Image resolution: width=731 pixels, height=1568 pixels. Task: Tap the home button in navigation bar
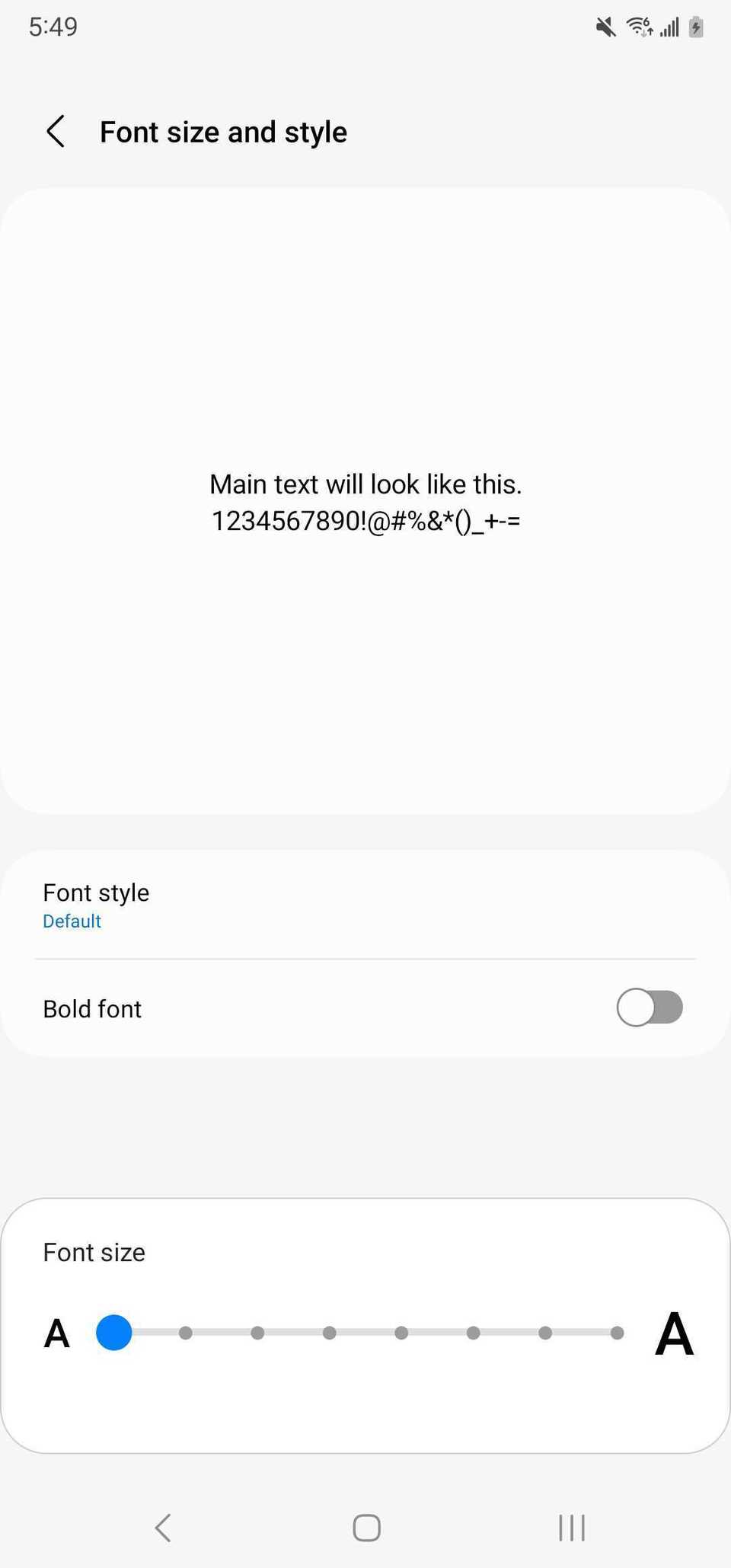tap(366, 1528)
